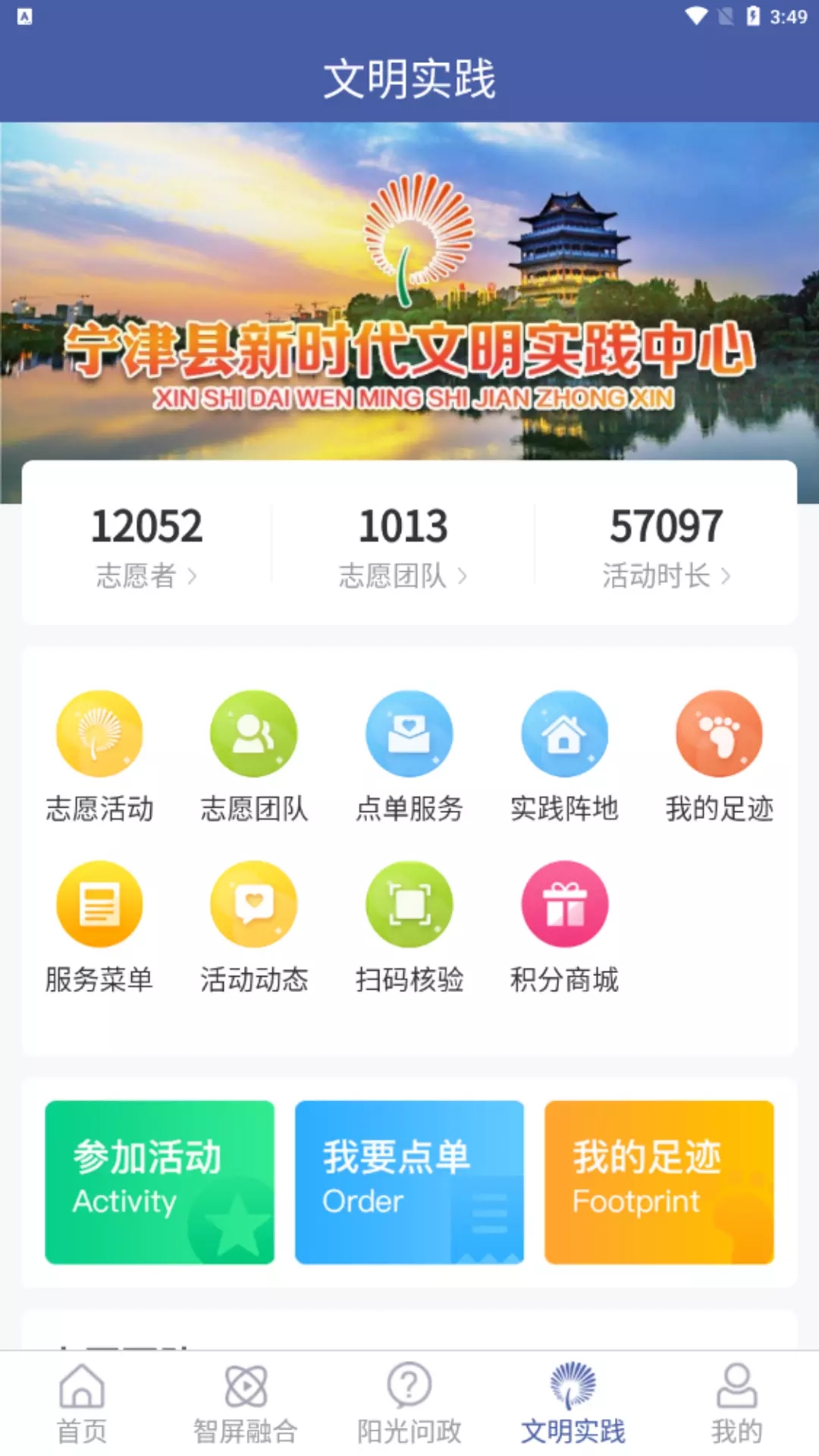The image size is (819, 1456).
Task: Open the 积分商城 points mall icon
Action: (564, 929)
